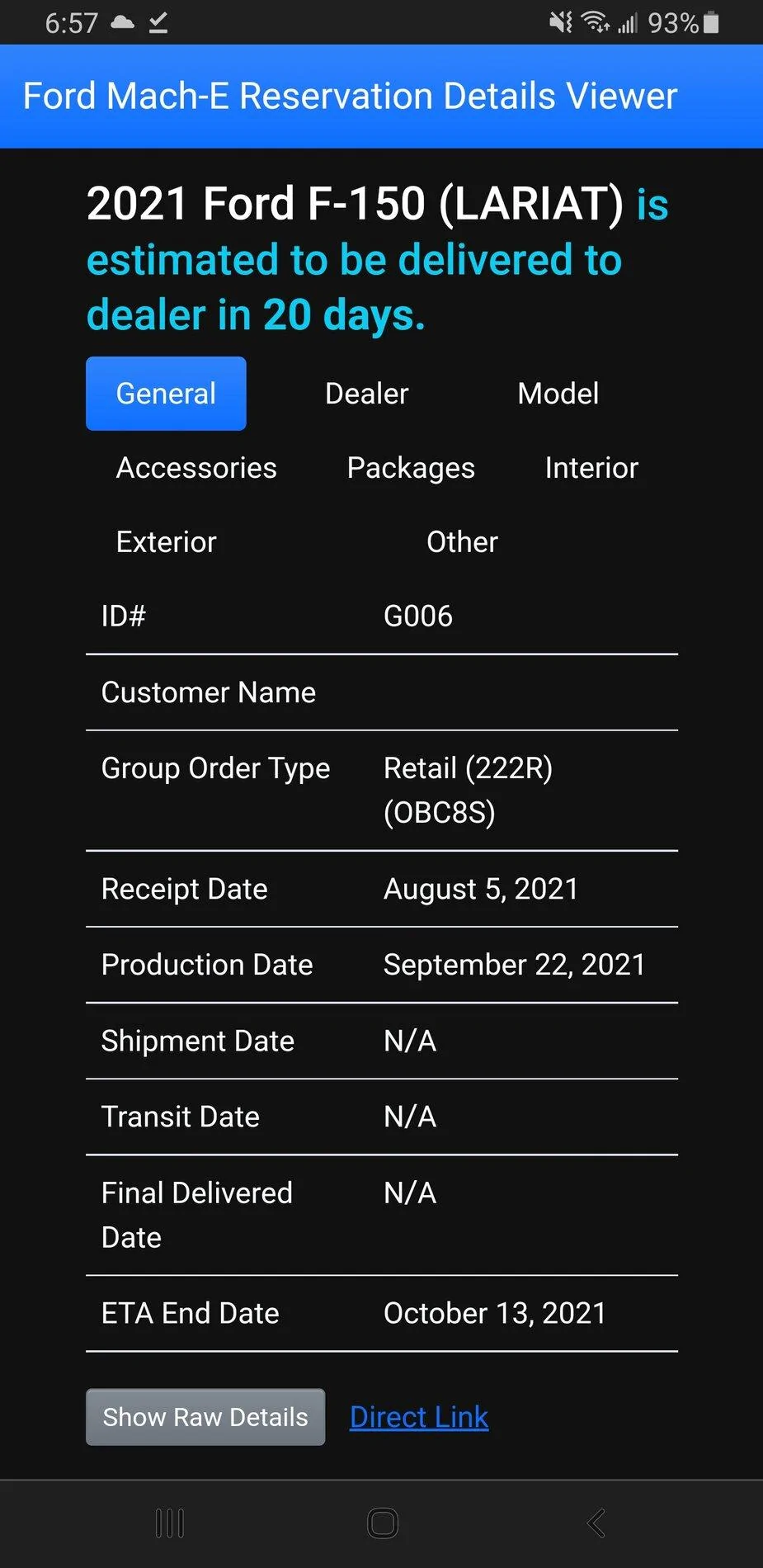
Task: View the Packages tab
Action: 410,468
